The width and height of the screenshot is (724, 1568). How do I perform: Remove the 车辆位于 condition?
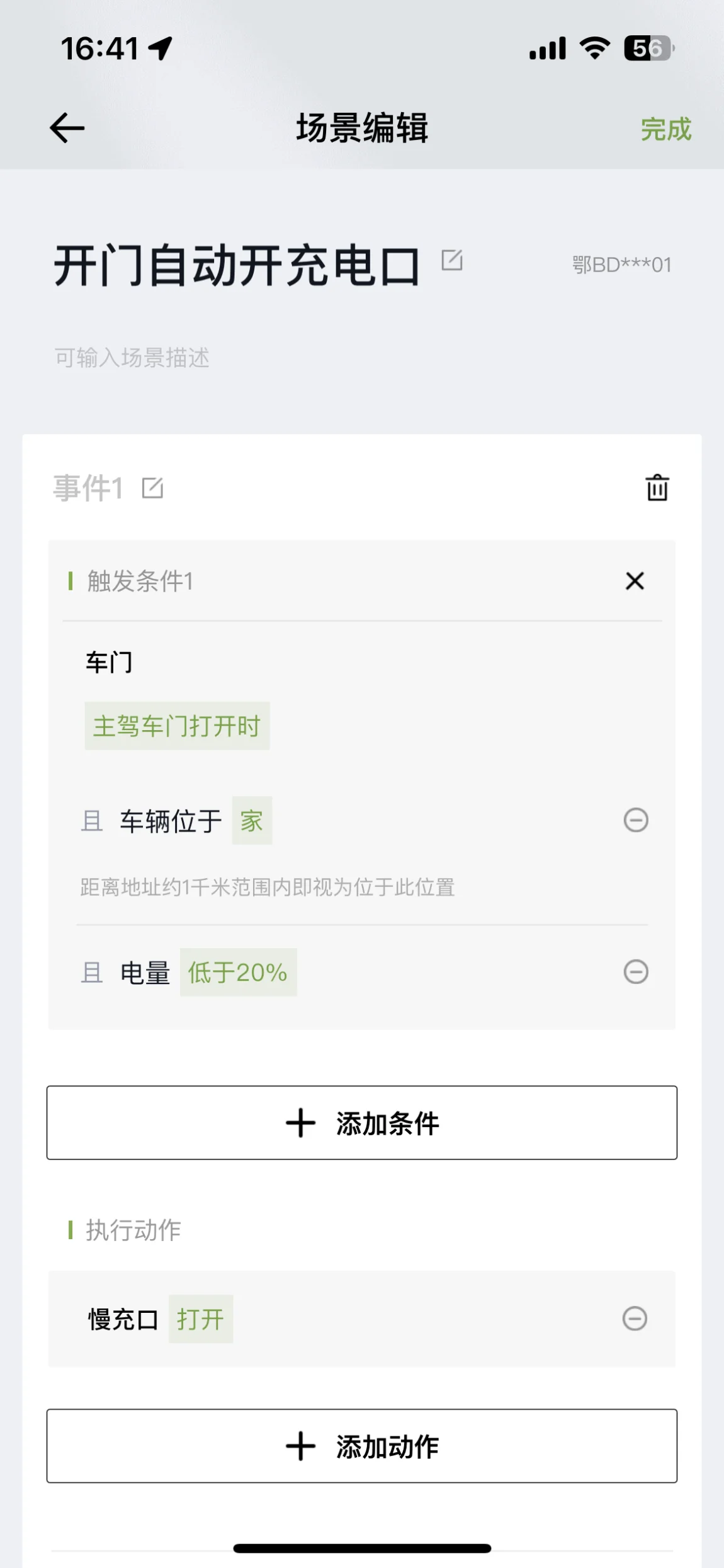pos(636,820)
